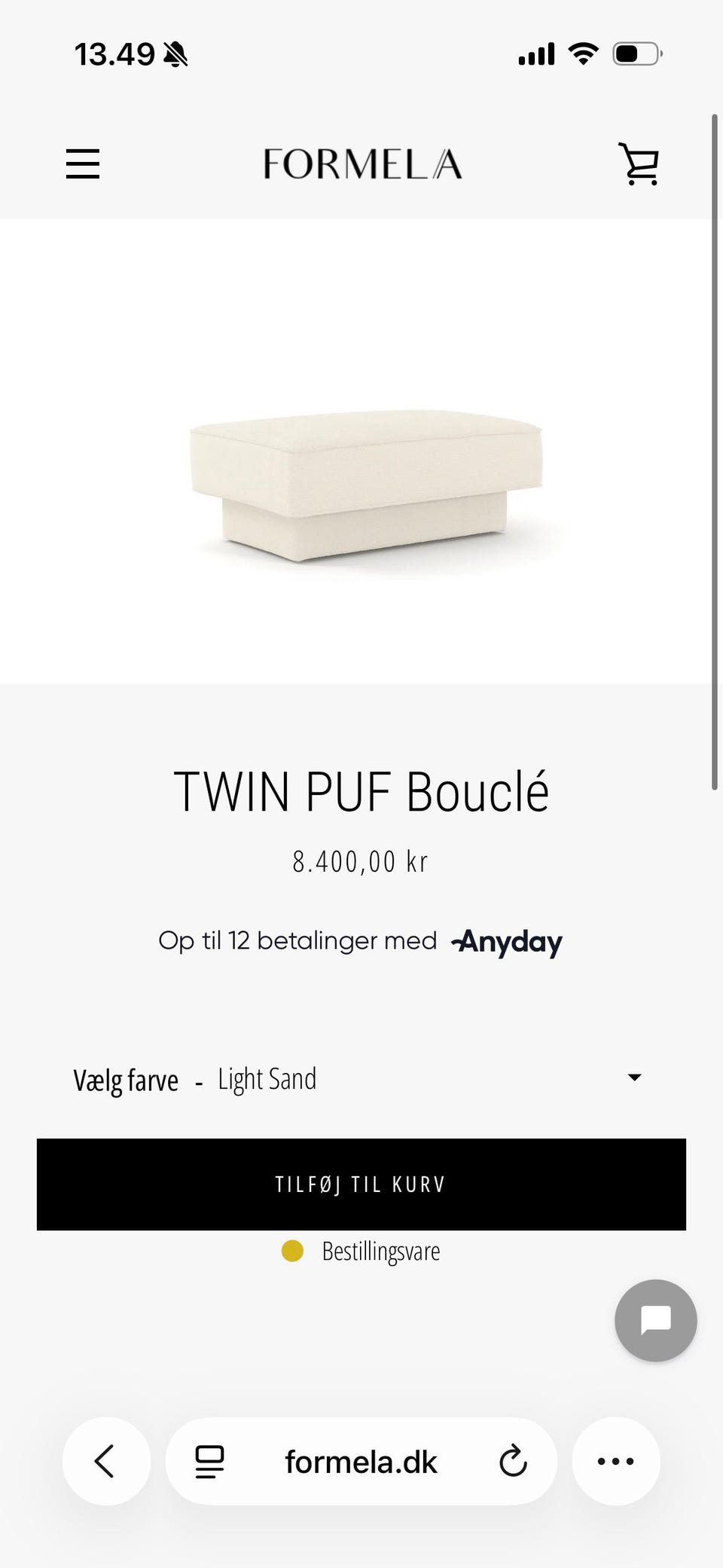This screenshot has width=723, height=1568.
Task: Open the hamburger navigation menu
Action: [83, 164]
